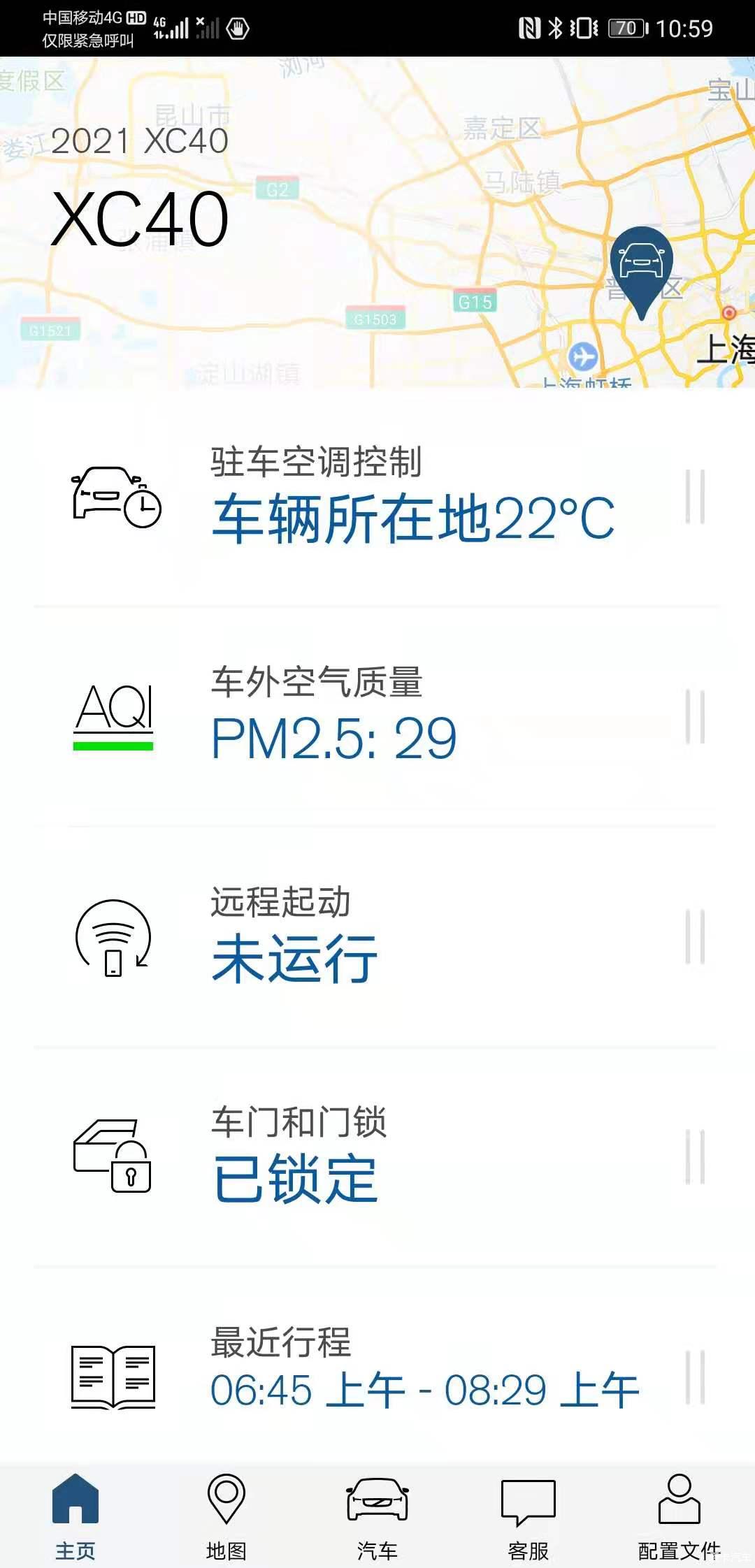755x1568 pixels.
Task: Open the 车外空气质量 PM2.5 row
Action: 377,717
